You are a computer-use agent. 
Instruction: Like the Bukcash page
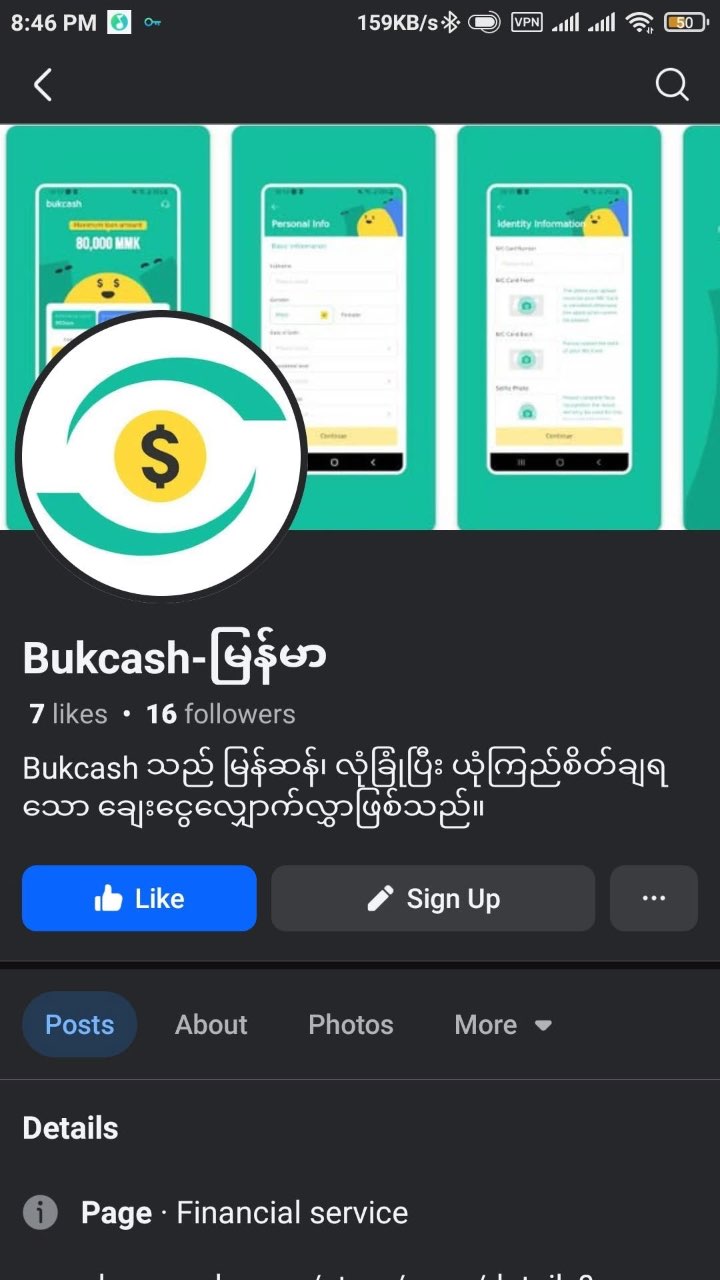coord(139,898)
